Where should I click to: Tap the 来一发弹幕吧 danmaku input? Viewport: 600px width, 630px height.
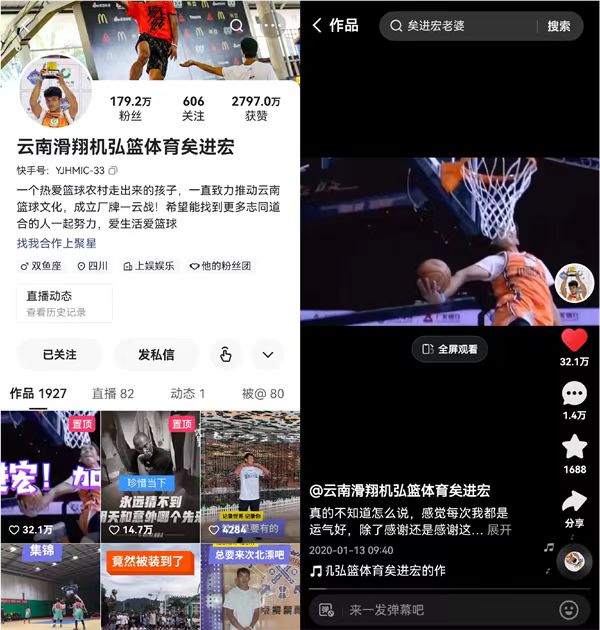click(440, 609)
